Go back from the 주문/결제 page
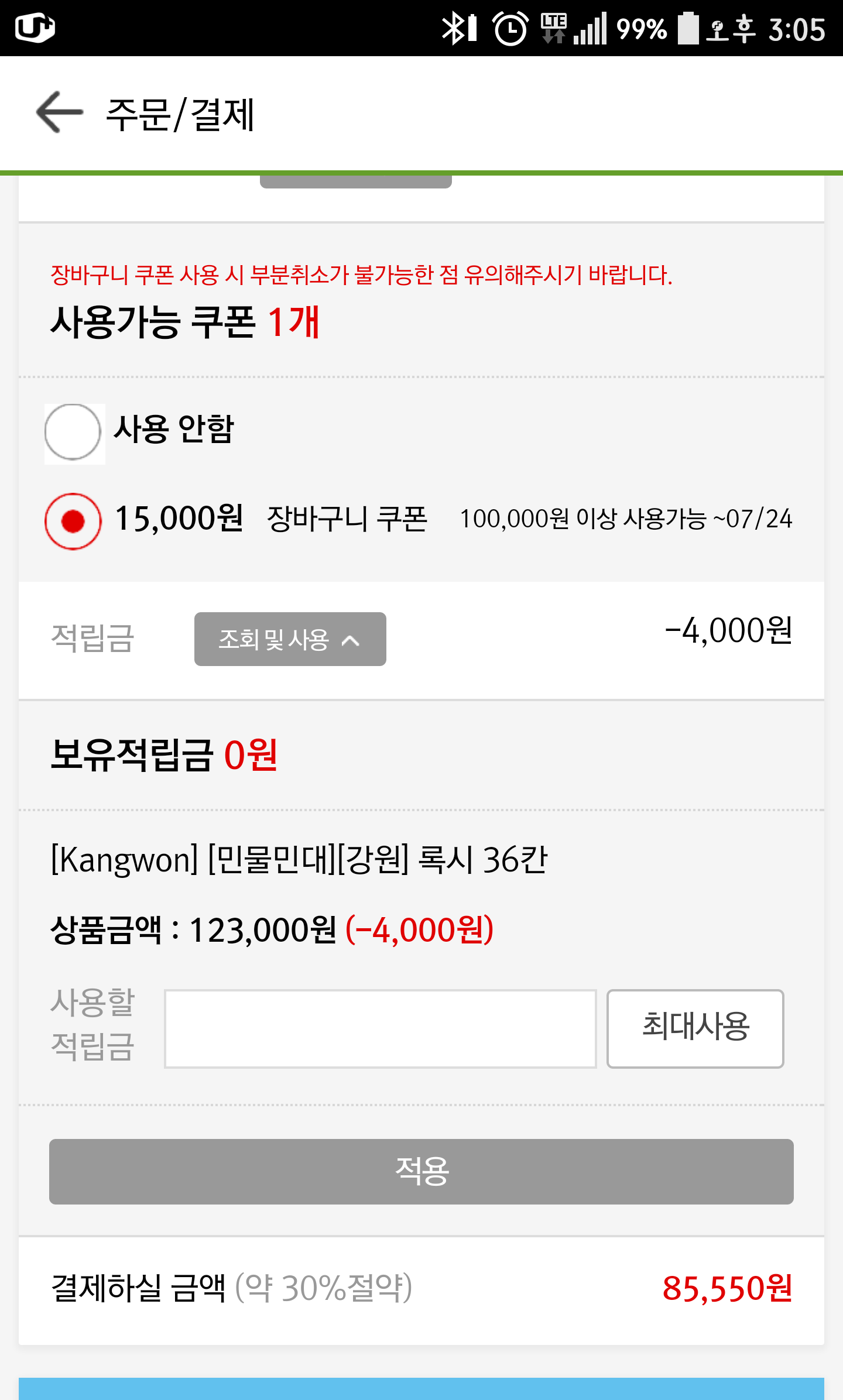This screenshot has width=843, height=1400. pos(60,112)
